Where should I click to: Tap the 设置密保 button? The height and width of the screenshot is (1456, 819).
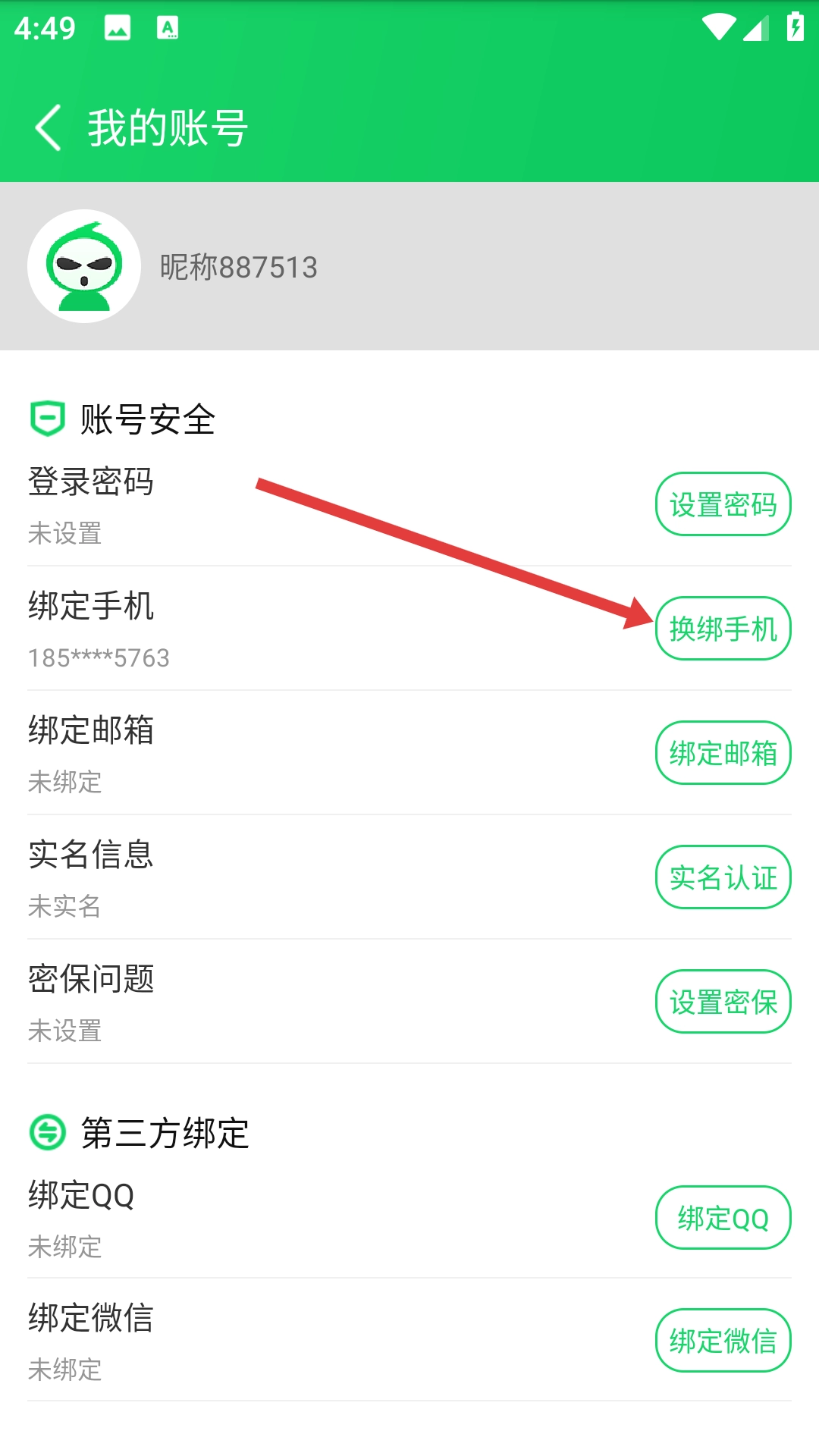(x=723, y=1002)
